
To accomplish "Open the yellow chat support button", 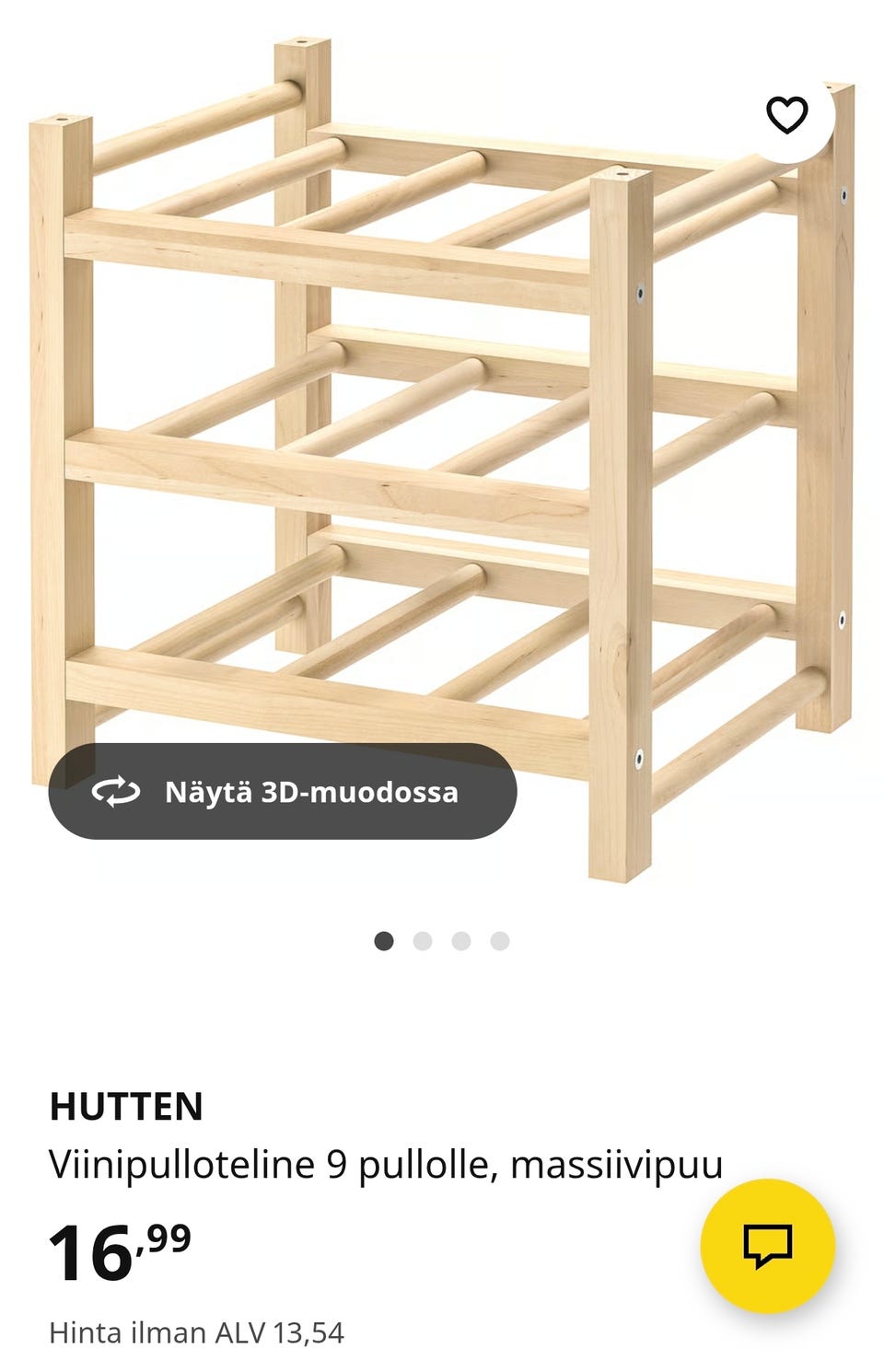I will point(767,1245).
